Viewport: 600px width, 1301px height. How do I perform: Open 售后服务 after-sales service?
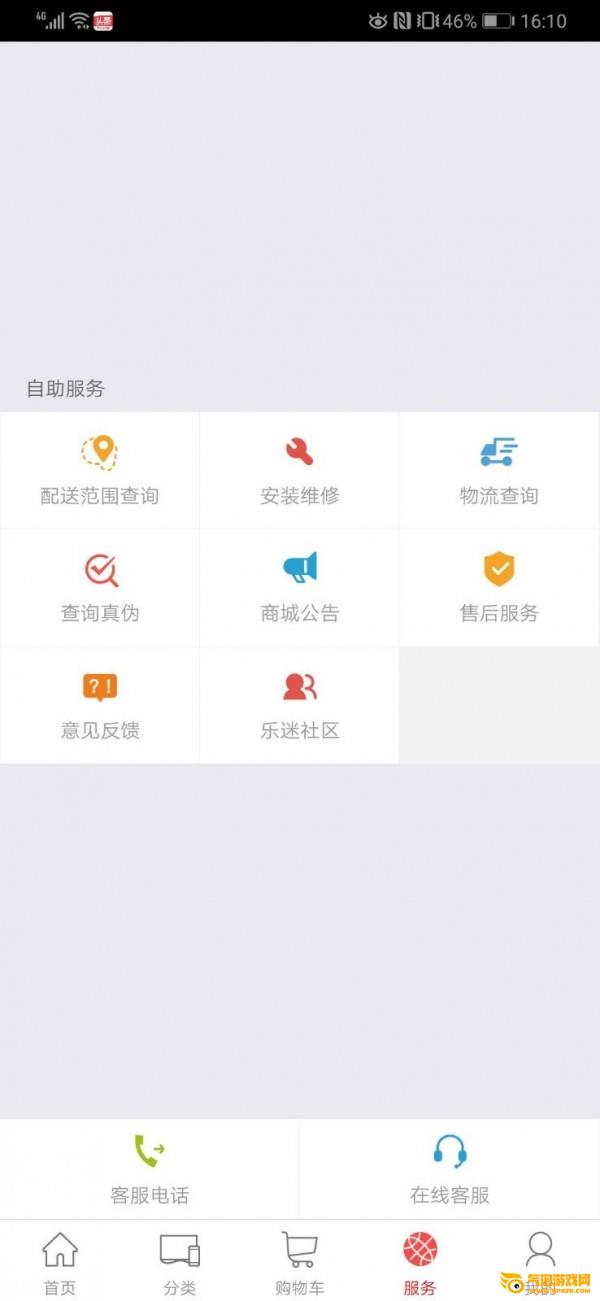pyautogui.click(x=499, y=588)
